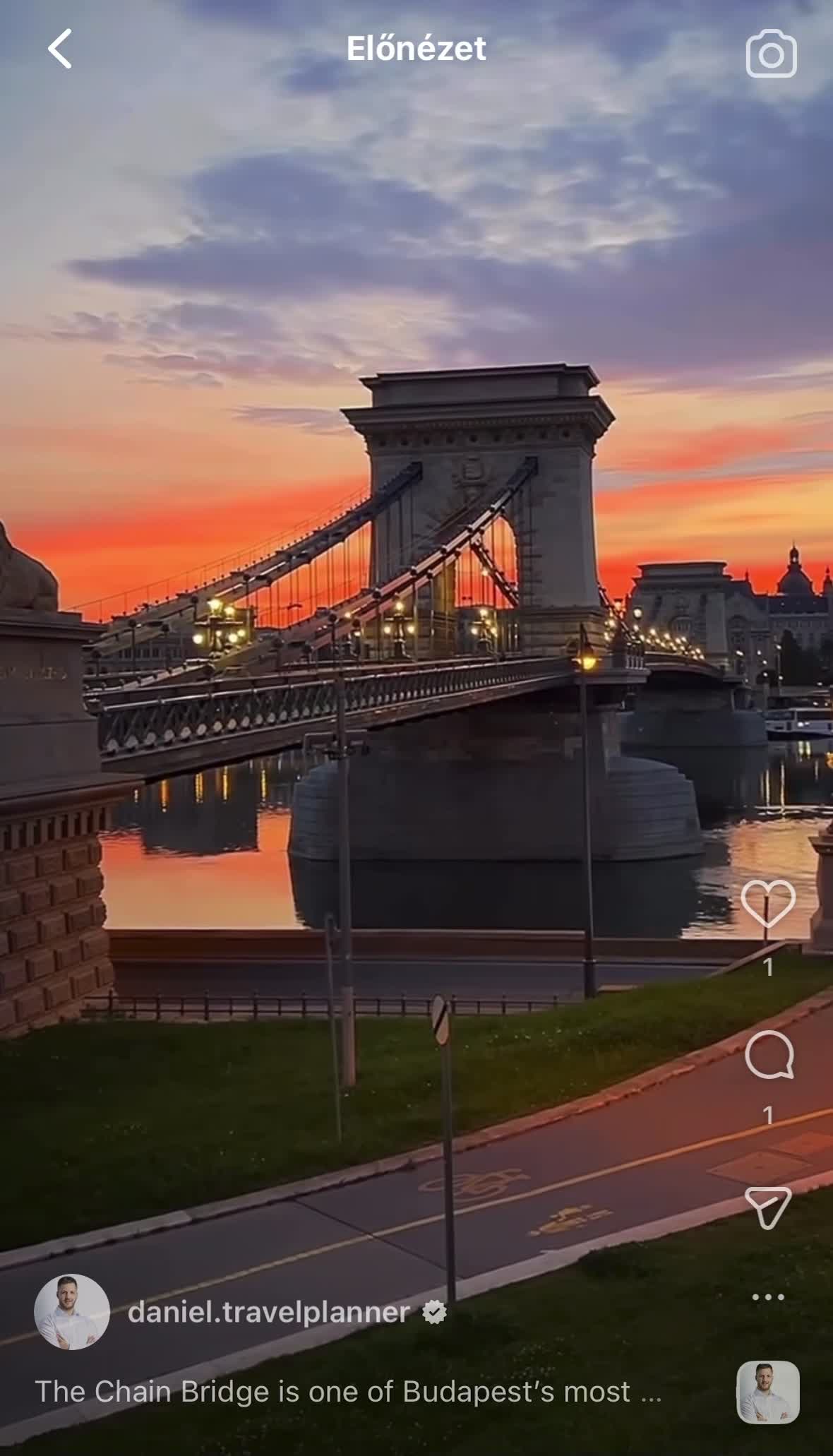Go back from the Előnézet screen
833x1456 pixels.
pyautogui.click(x=60, y=49)
